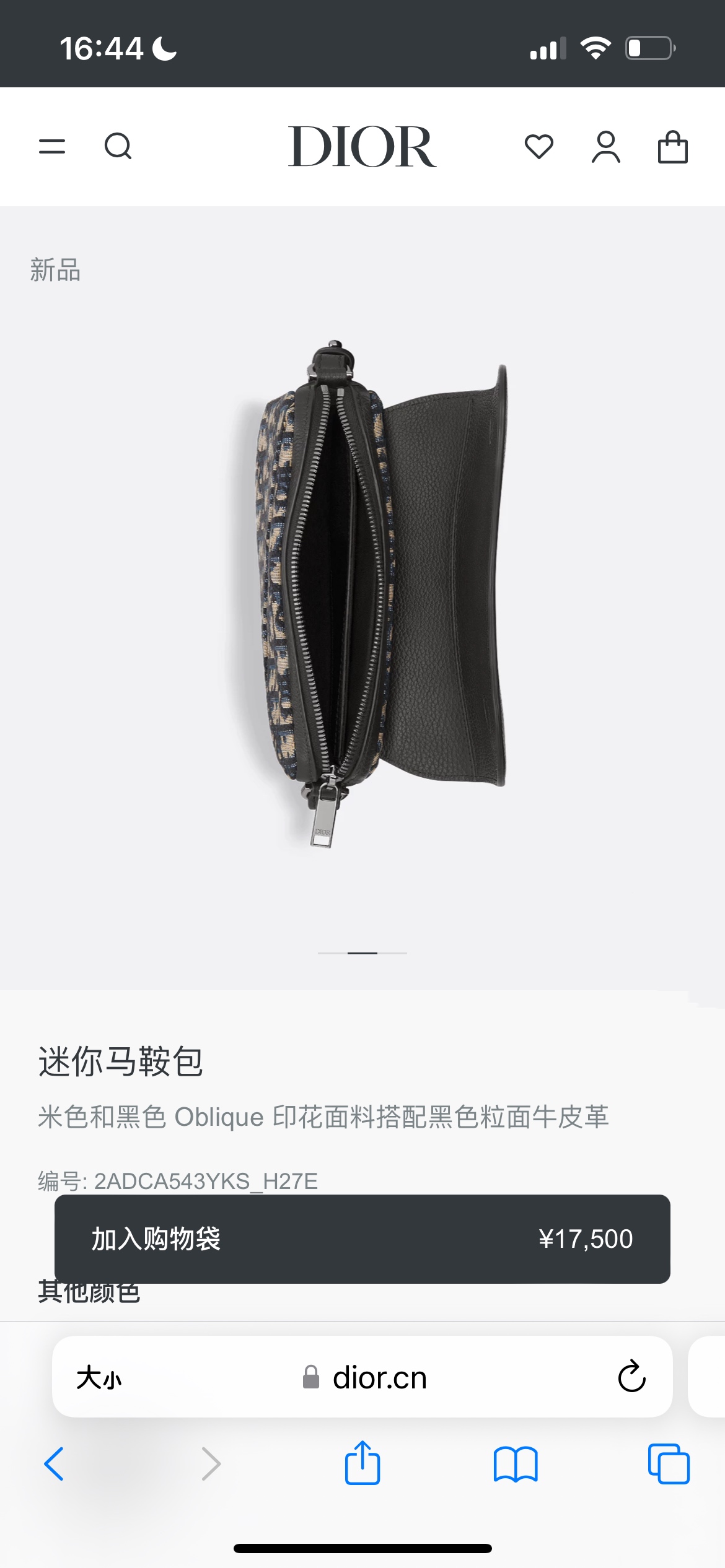725x1568 pixels.
Task: Add item to bag with 加入购物袋
Action: pos(362,1239)
